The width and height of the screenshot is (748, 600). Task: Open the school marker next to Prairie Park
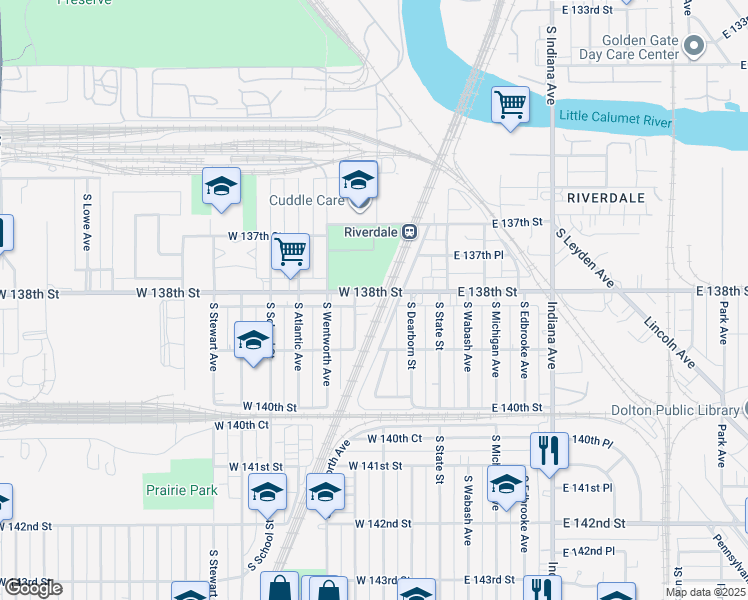coord(268,491)
